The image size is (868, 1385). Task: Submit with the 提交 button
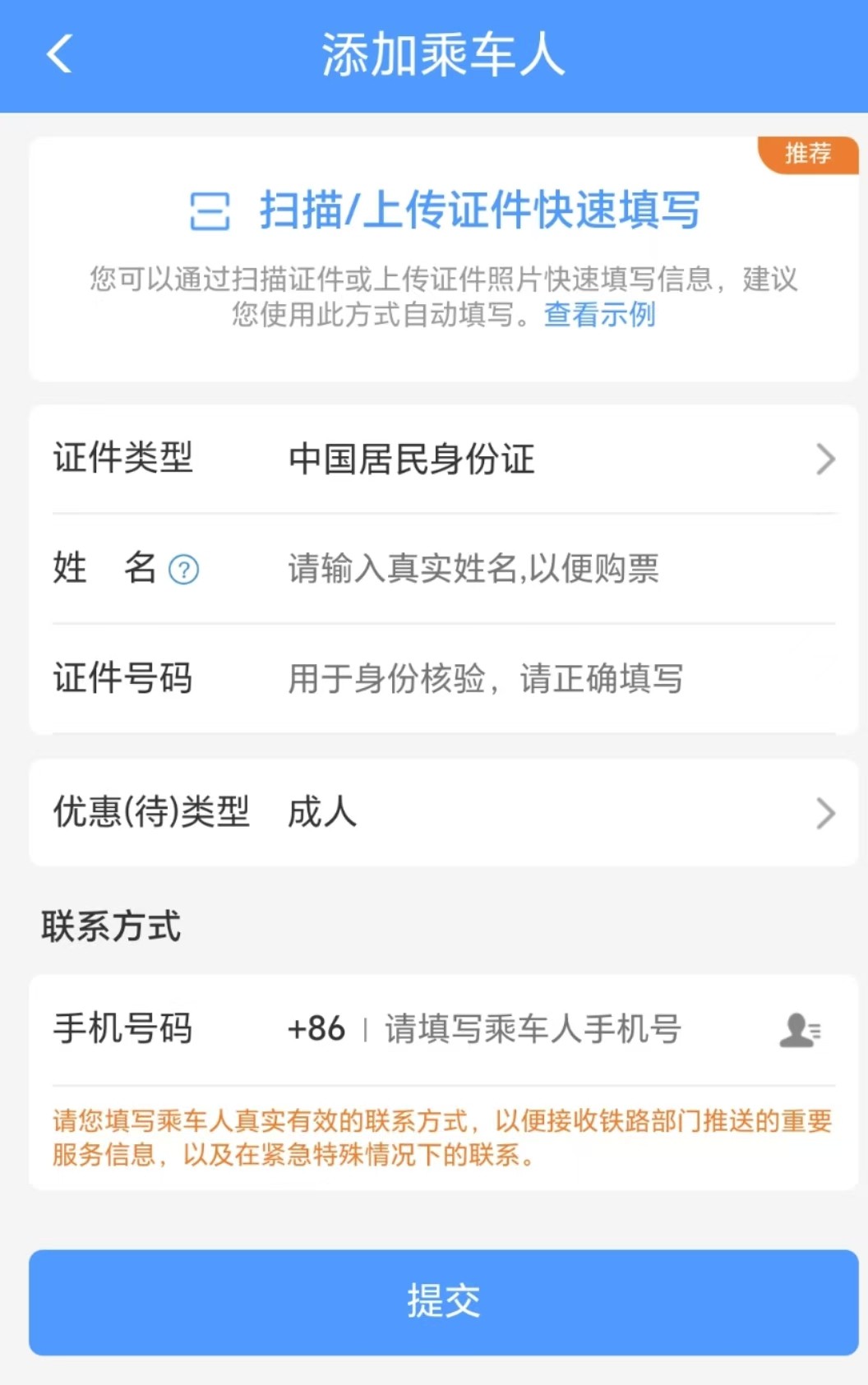point(444,1302)
